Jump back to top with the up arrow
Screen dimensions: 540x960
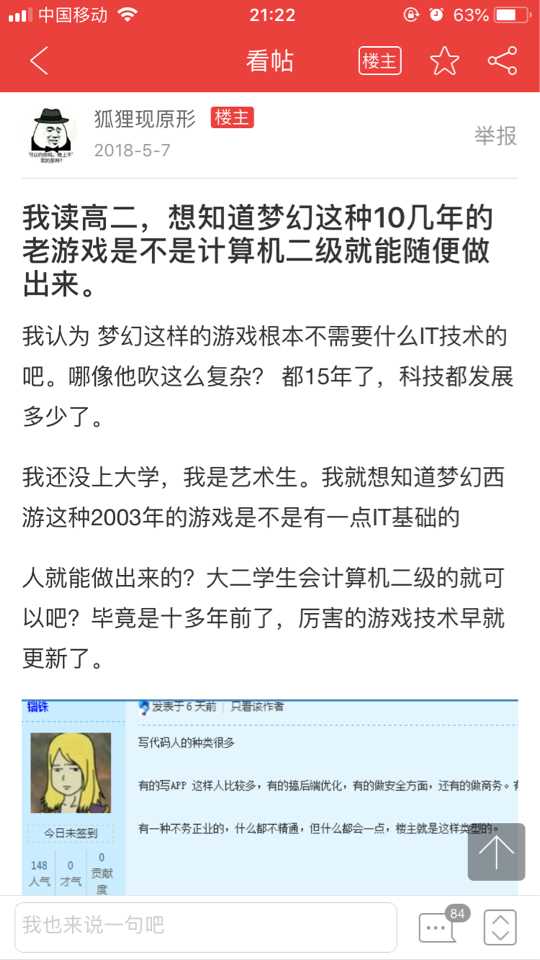click(x=496, y=852)
